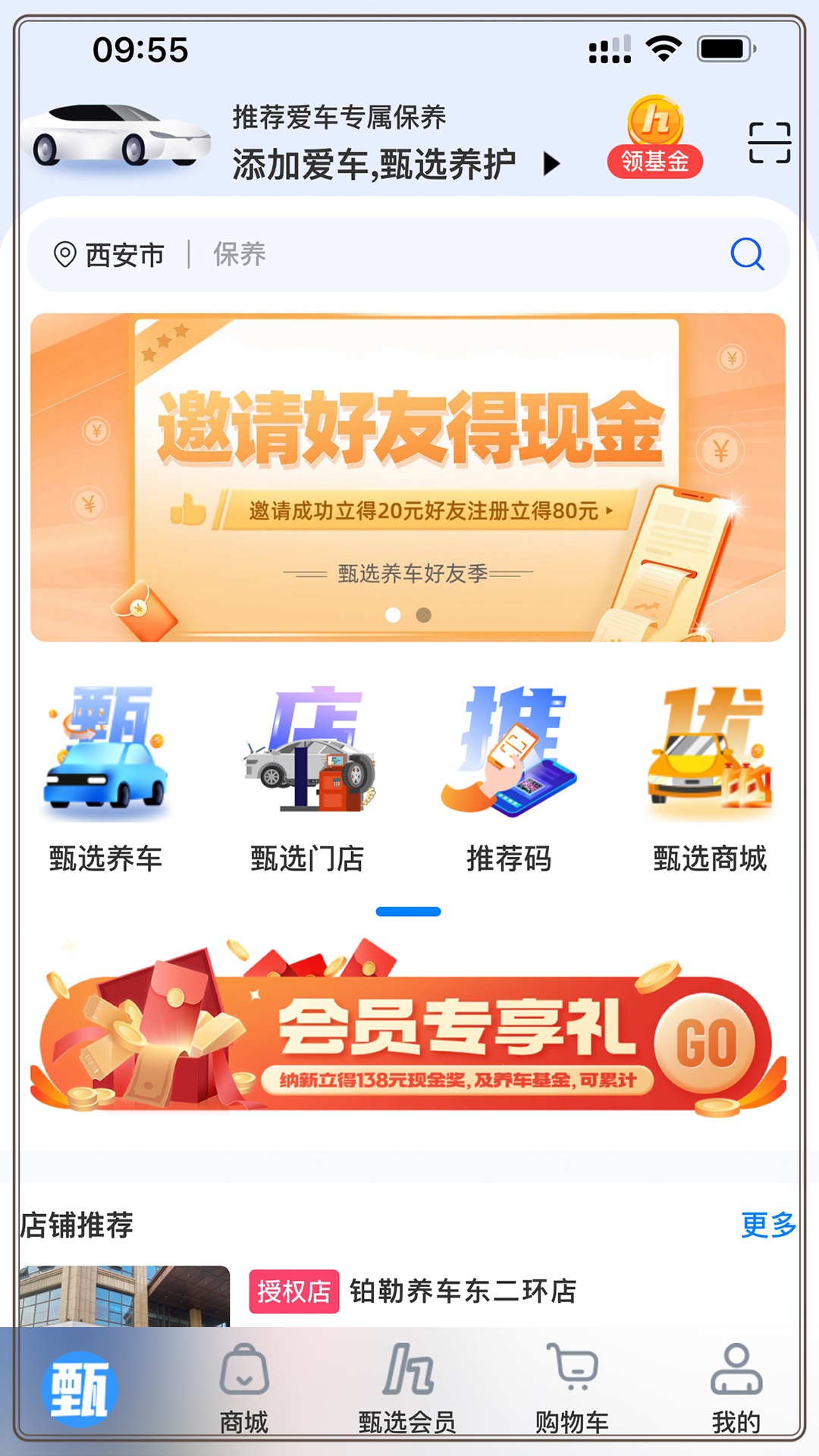Switch to the 我的 tab

pyautogui.click(x=736, y=1389)
